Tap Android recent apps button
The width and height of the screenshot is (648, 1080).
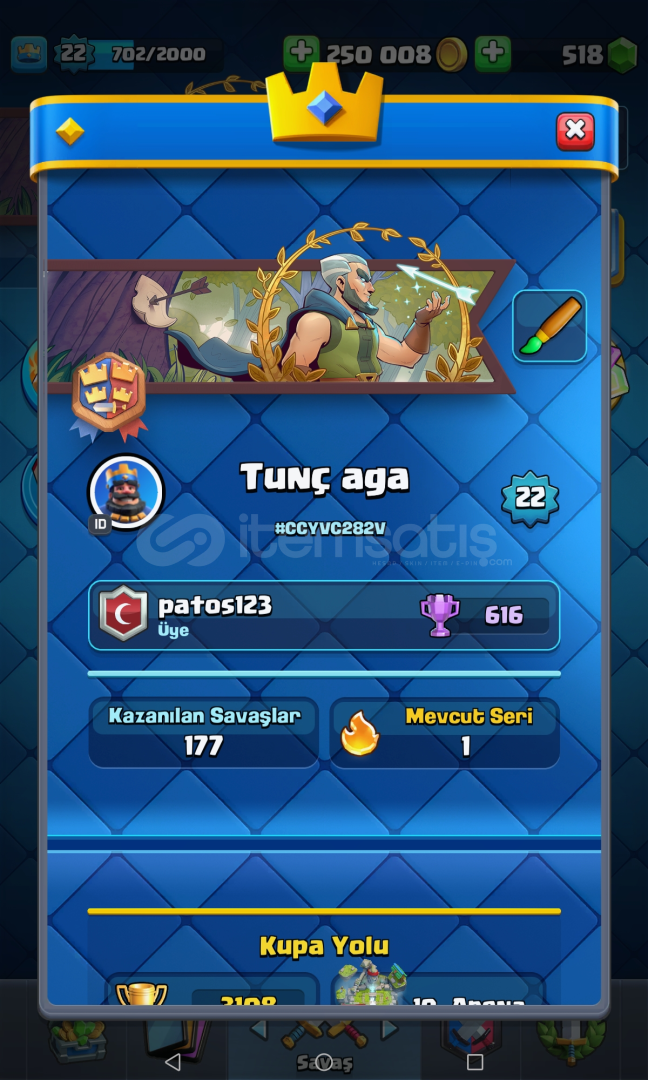point(474,1061)
